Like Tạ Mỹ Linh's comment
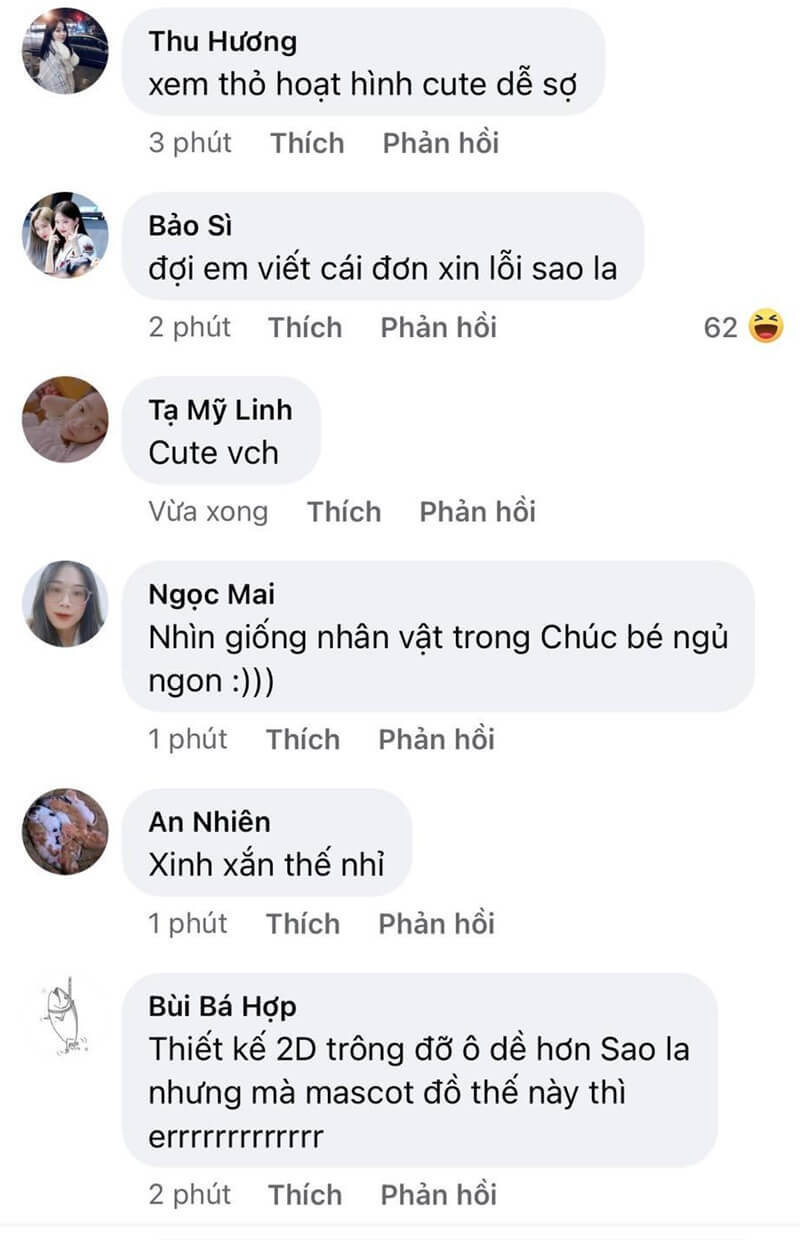Screen dimensions: 800x1240 tap(344, 512)
